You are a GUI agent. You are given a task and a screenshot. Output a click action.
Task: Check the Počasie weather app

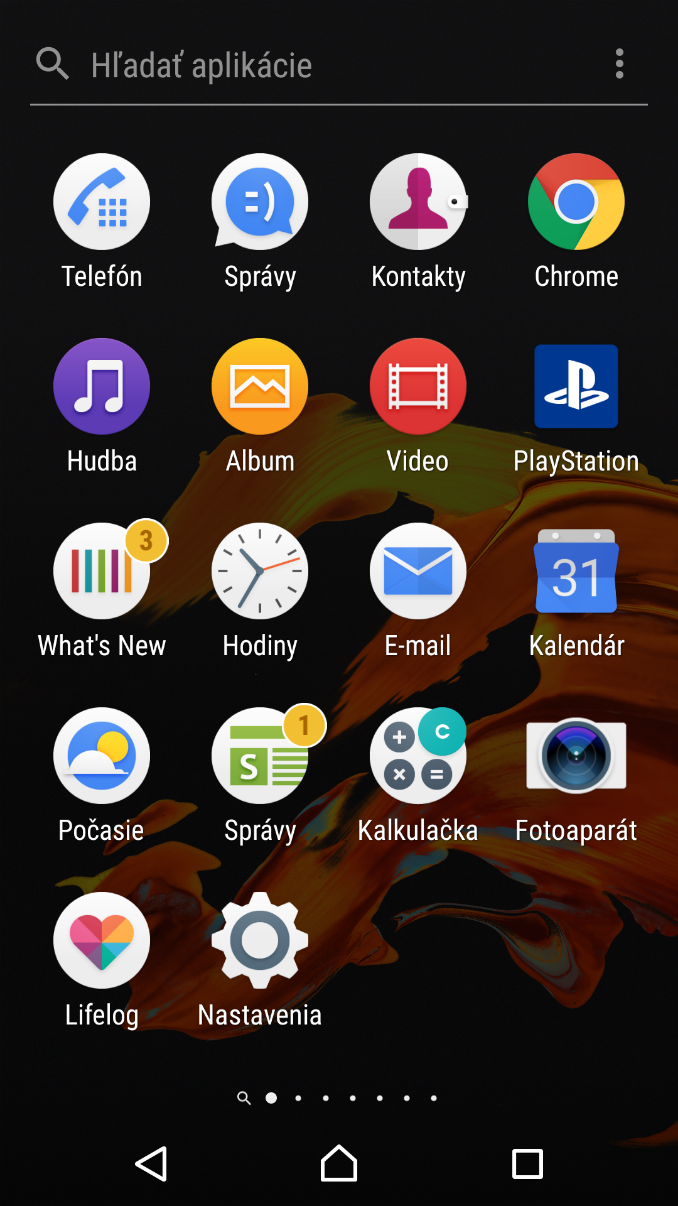coord(102,757)
